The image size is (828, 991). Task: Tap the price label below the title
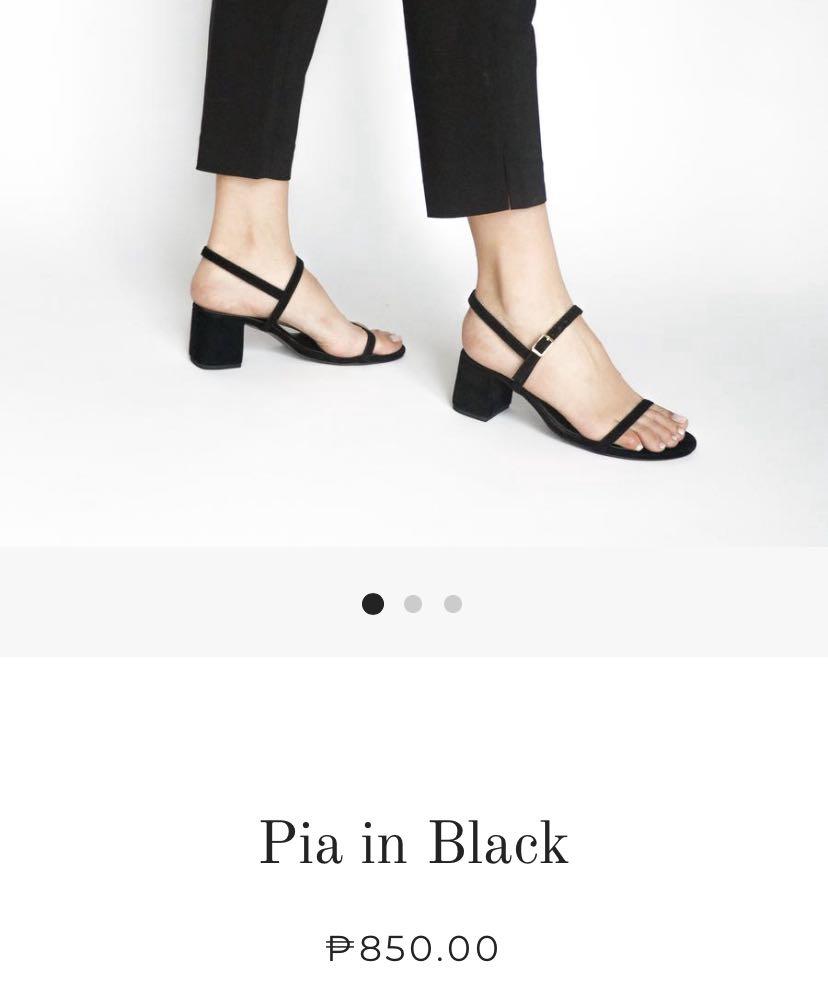[413, 947]
